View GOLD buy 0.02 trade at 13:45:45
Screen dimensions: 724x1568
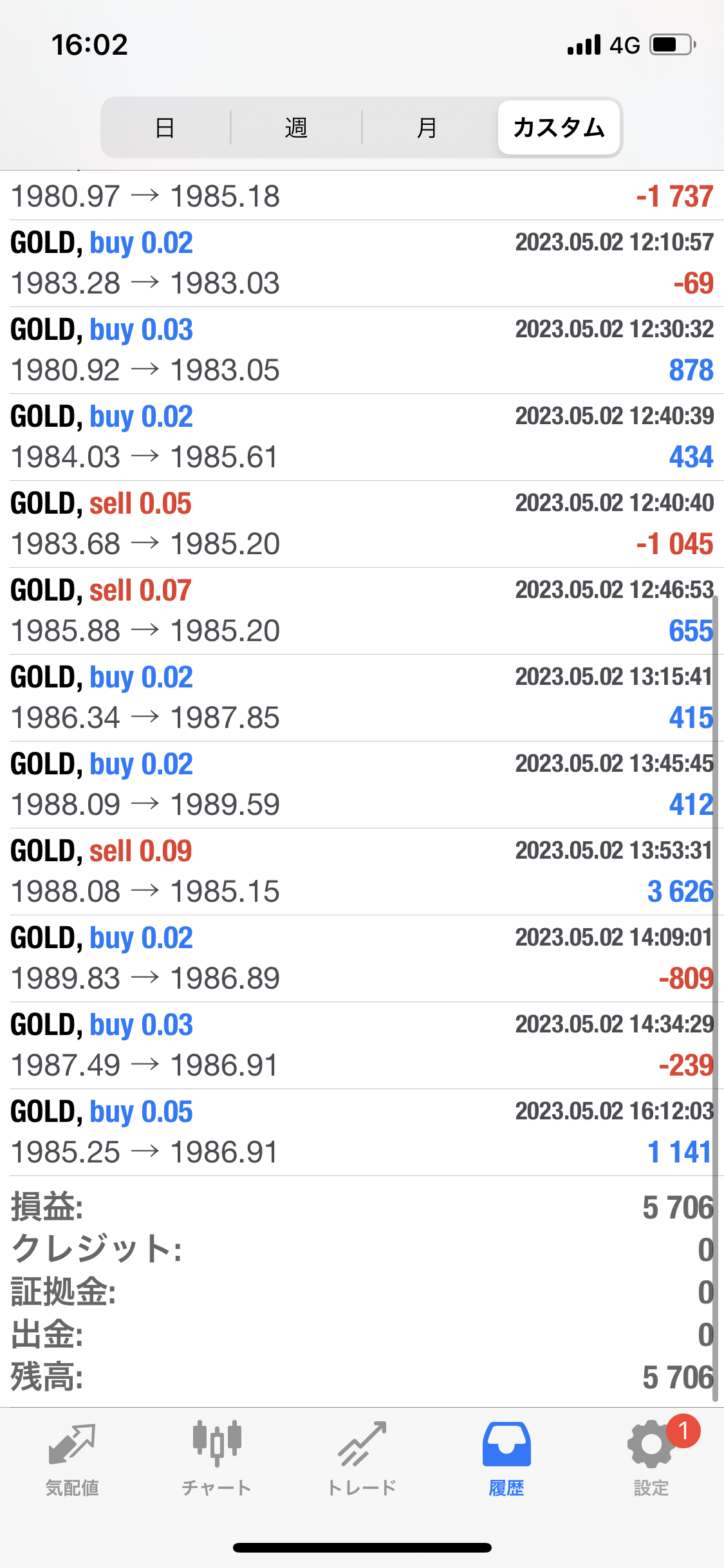(362, 785)
